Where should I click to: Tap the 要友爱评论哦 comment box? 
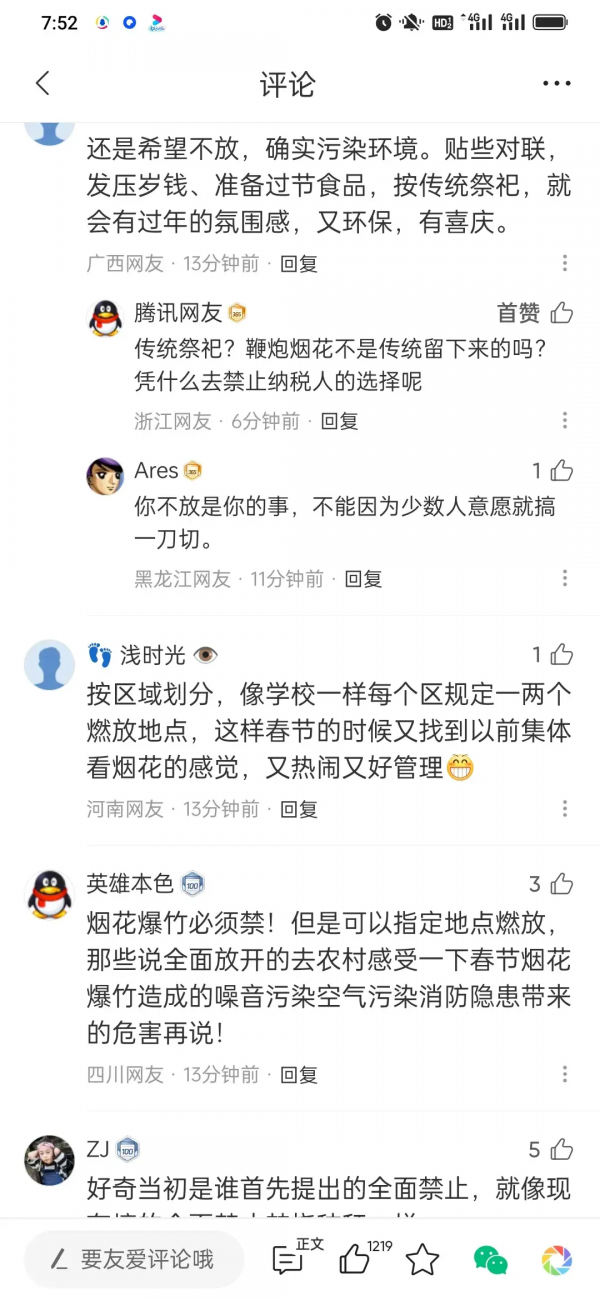pyautogui.click(x=134, y=1260)
